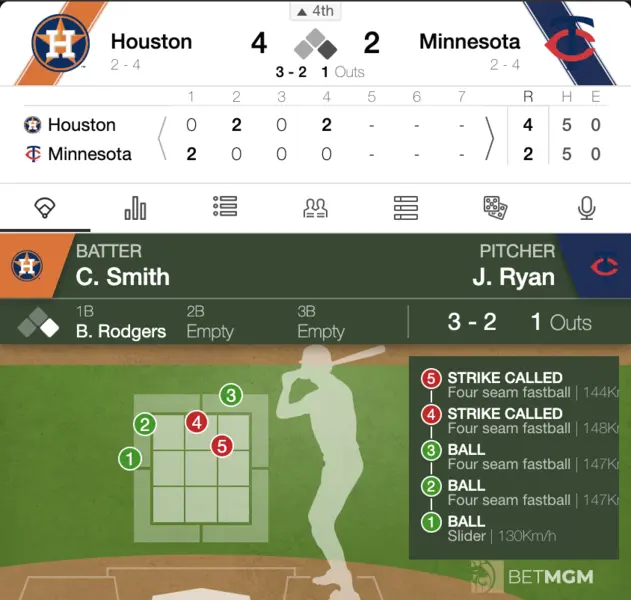Switch to the microphone commentary tab
Screen dimensions: 631x600
tap(587, 208)
